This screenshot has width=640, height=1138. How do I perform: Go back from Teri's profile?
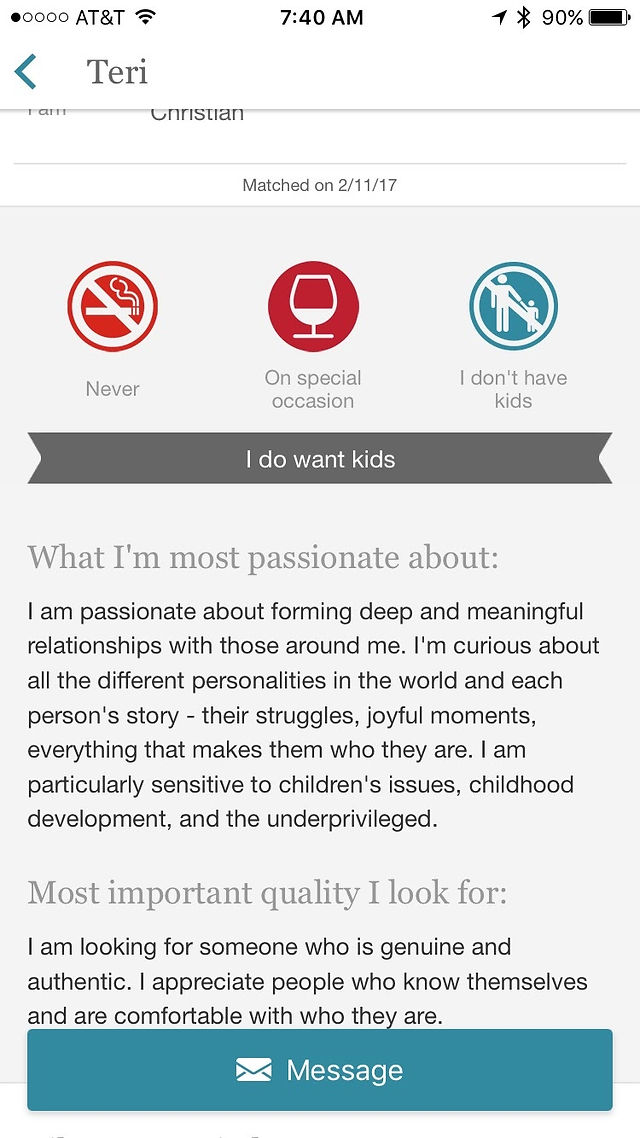tap(25, 72)
